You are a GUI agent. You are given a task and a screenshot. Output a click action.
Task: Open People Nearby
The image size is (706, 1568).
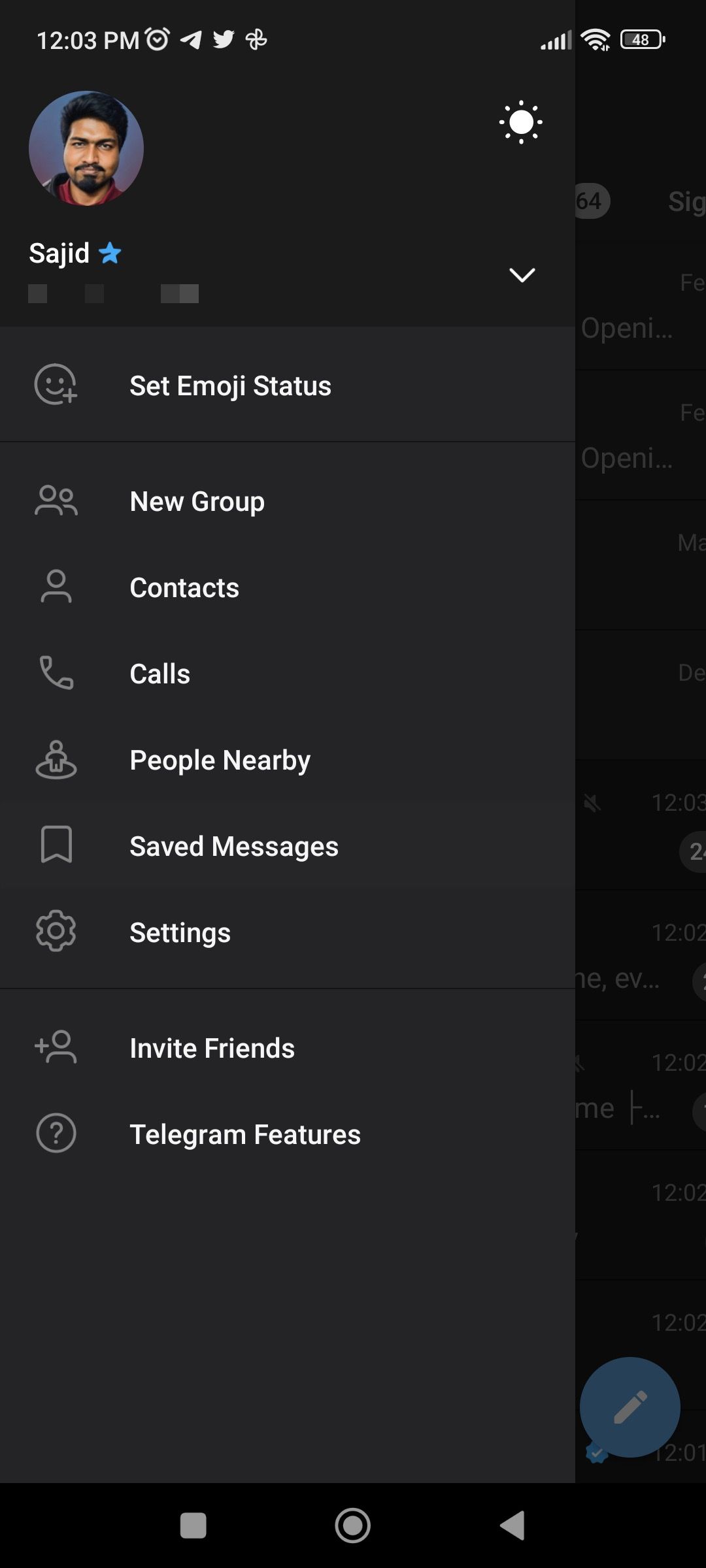pyautogui.click(x=220, y=760)
